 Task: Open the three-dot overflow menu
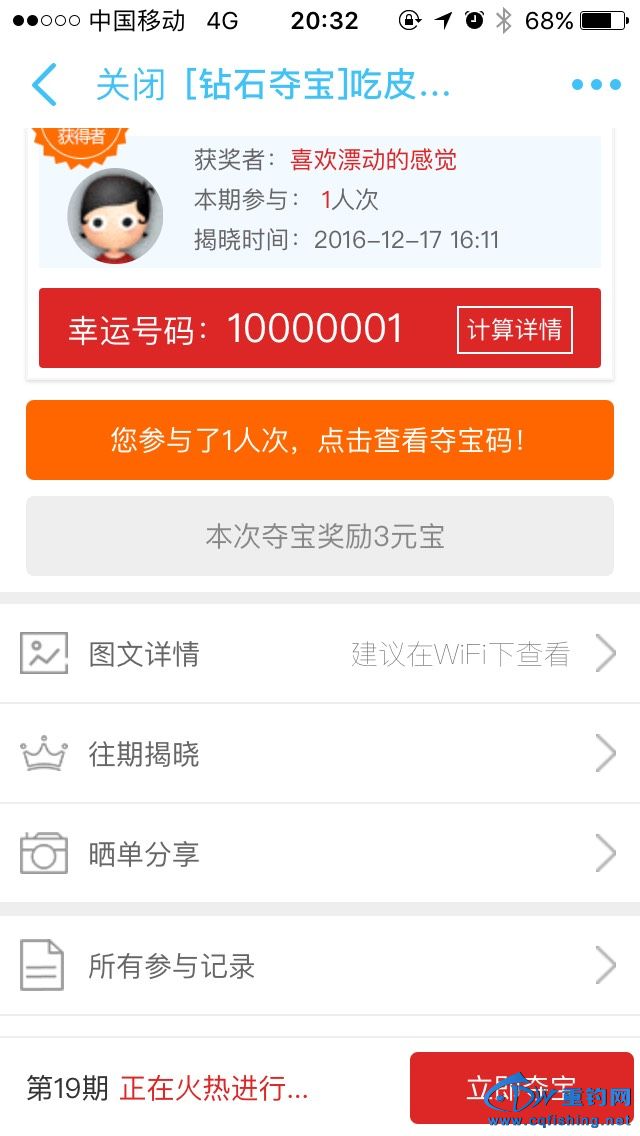click(x=596, y=85)
